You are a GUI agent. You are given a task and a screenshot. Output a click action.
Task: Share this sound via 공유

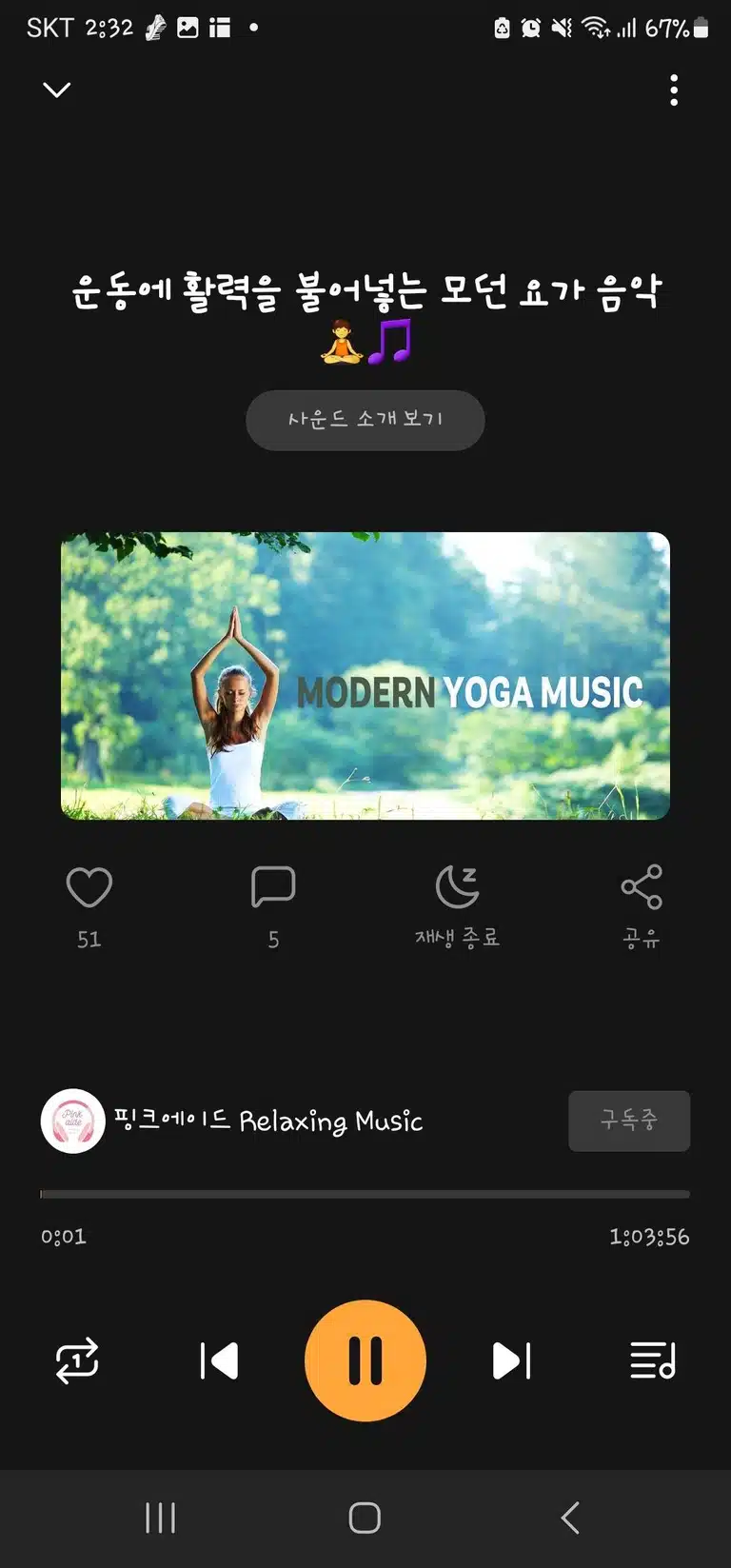(642, 906)
